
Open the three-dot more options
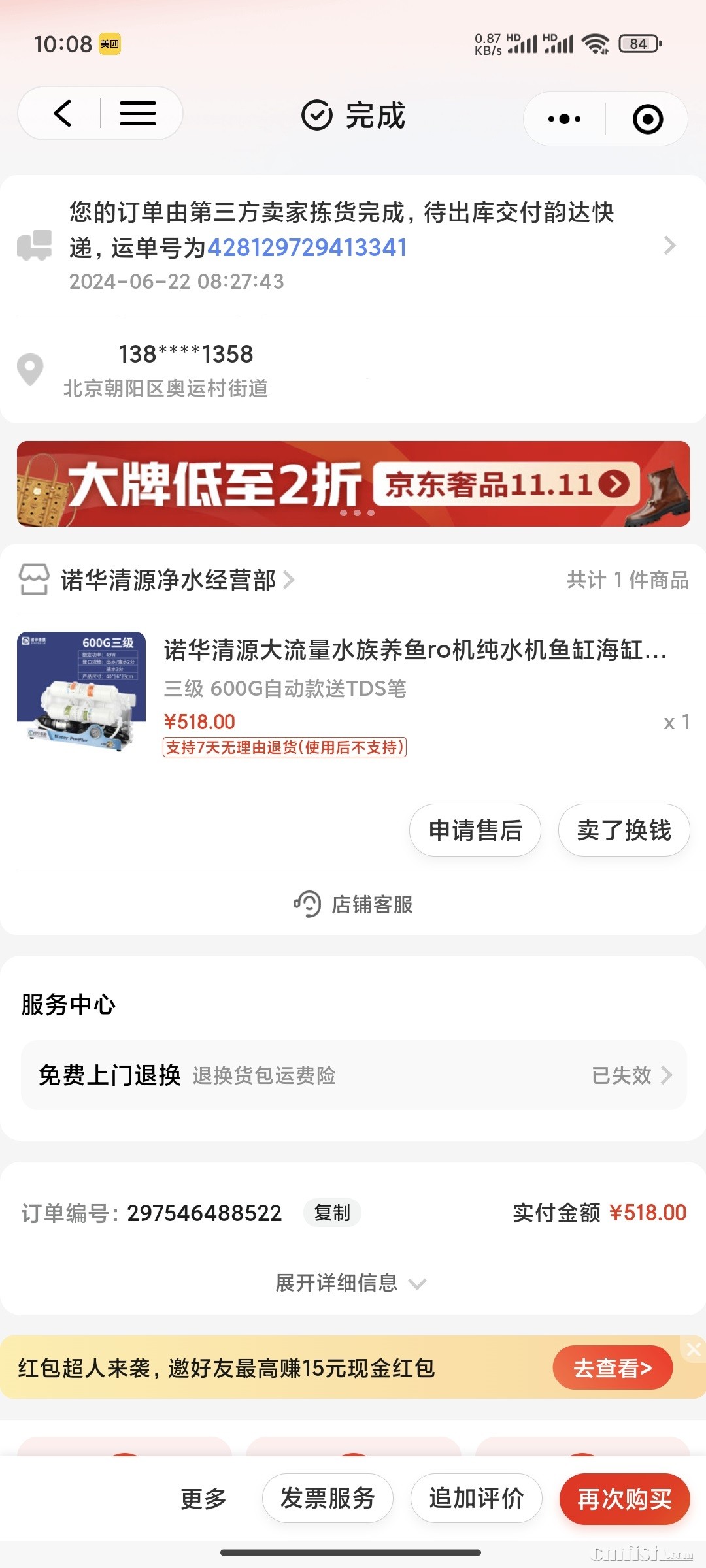pyautogui.click(x=564, y=119)
